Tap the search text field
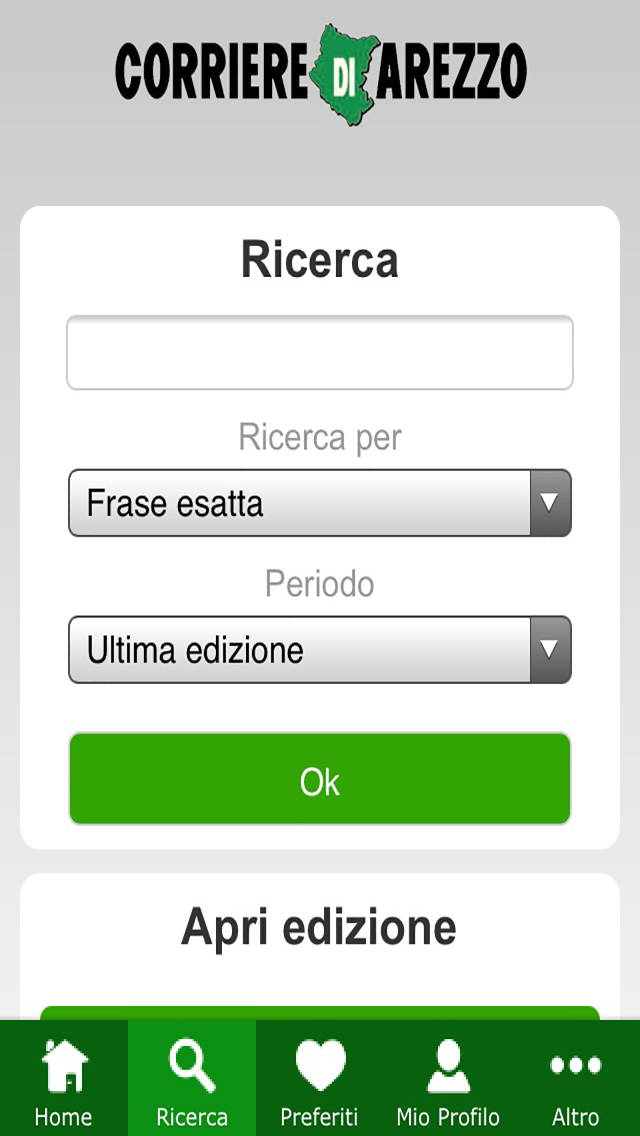 coord(320,352)
